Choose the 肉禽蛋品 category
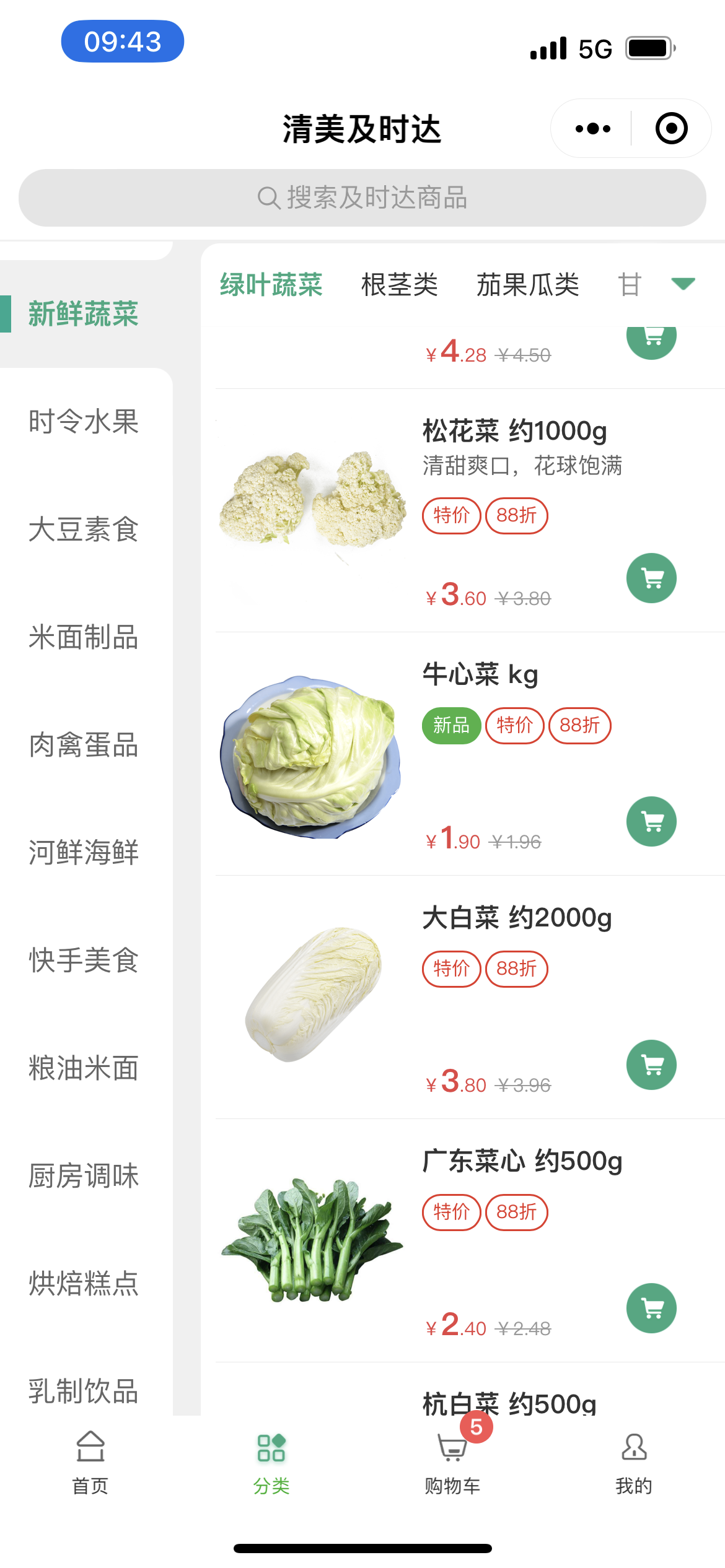The width and height of the screenshot is (725, 1568). point(84,745)
